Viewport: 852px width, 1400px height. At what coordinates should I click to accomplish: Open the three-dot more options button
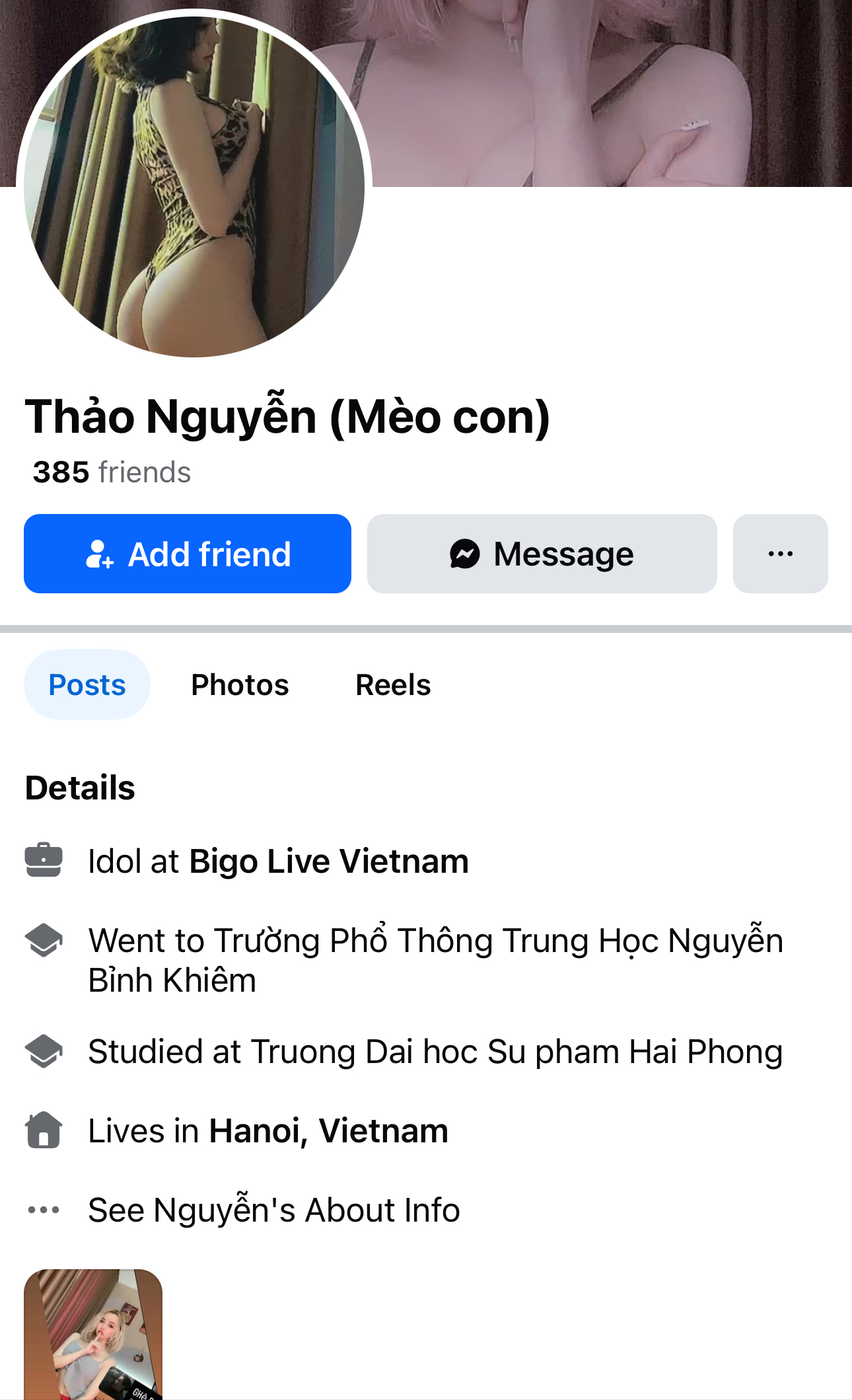tap(780, 554)
